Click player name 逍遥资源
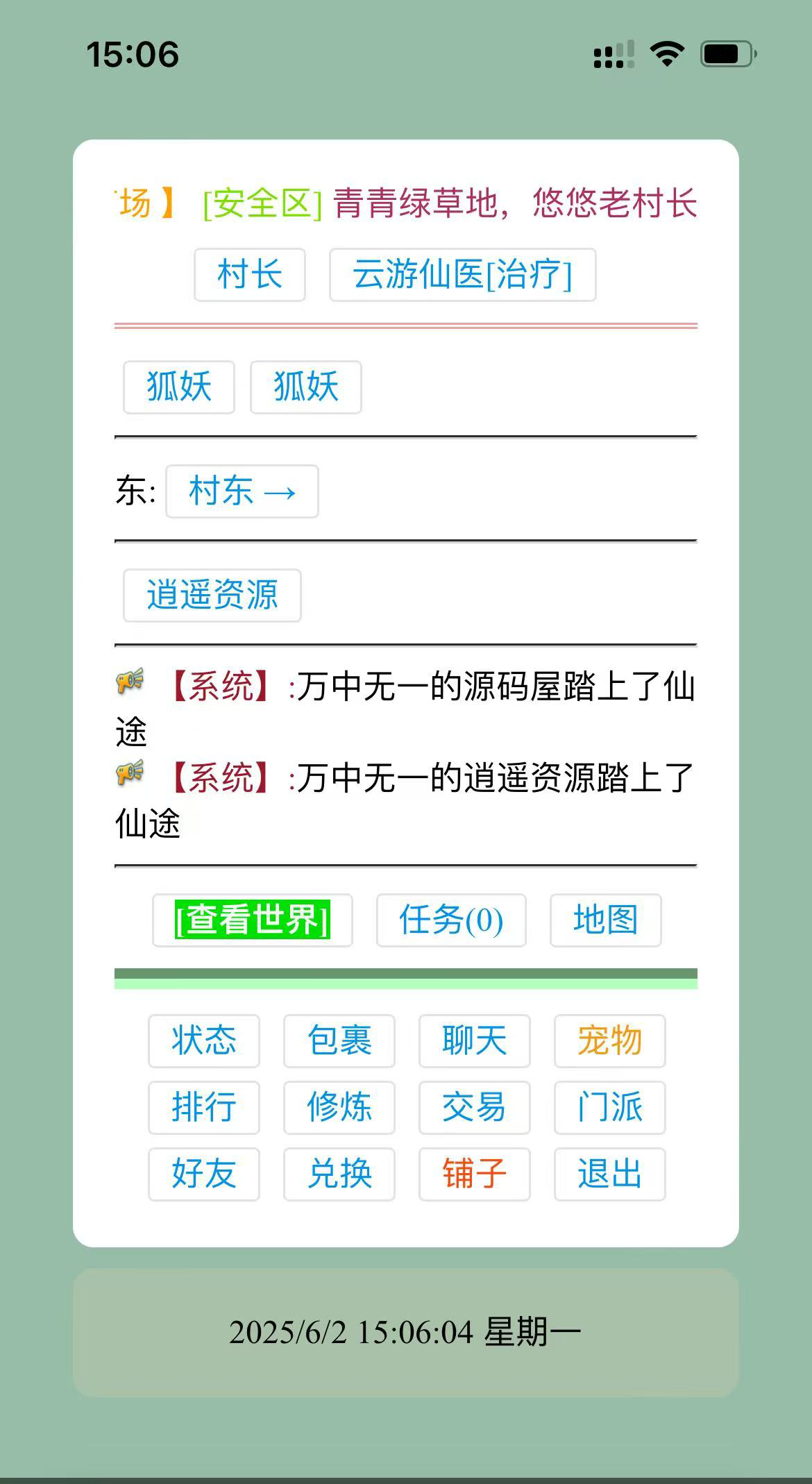The height and width of the screenshot is (1484, 812). tap(212, 596)
